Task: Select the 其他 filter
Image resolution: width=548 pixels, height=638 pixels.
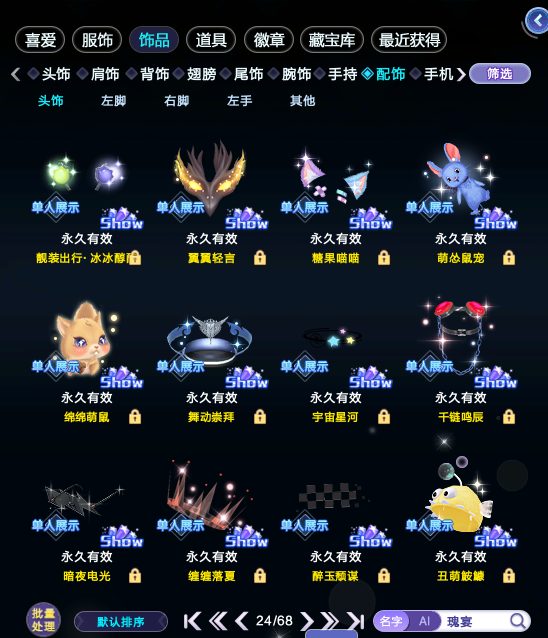Action: 302,101
